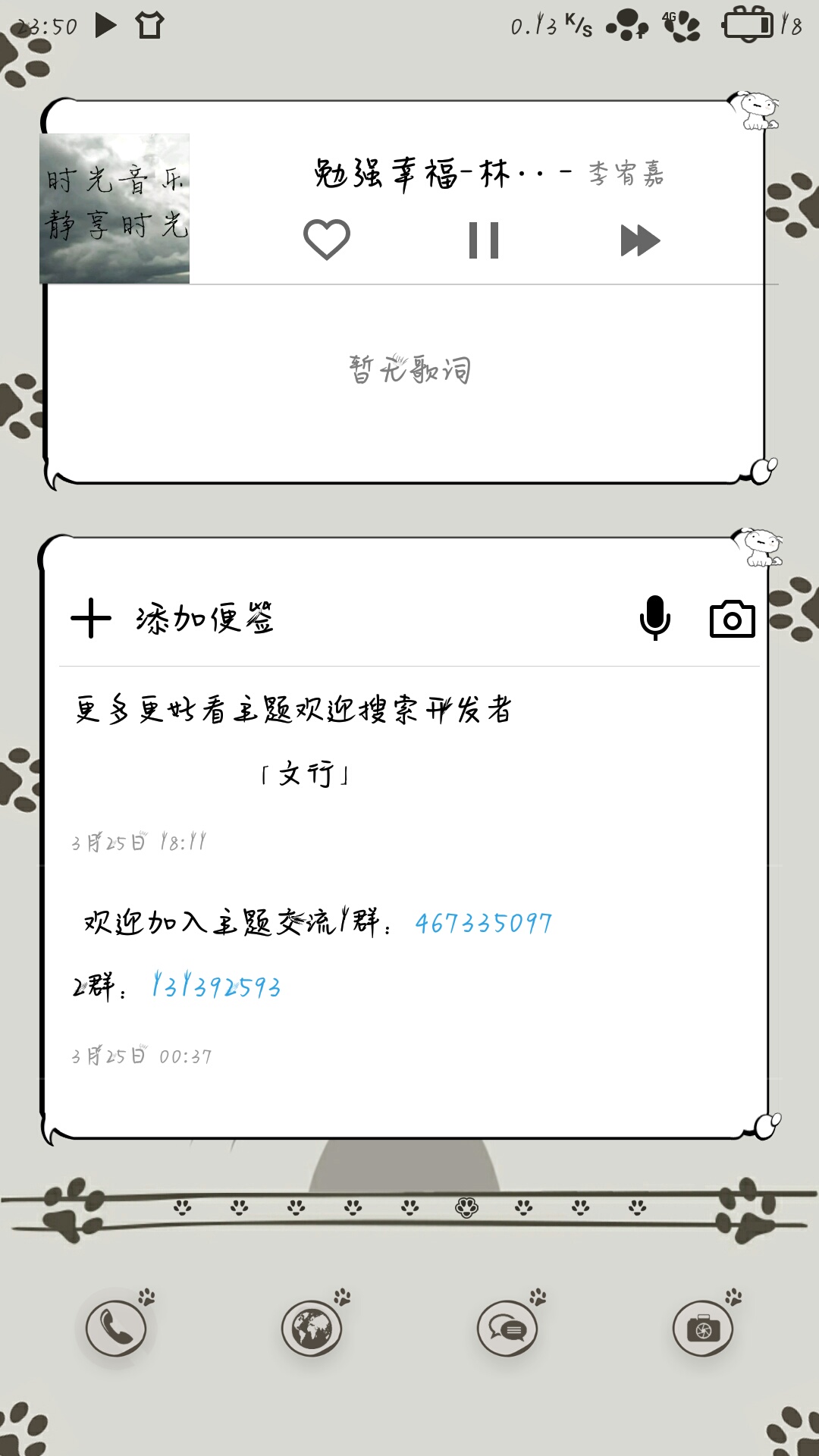Screen dimensions: 819x1456
Task: Open the Phone dialer app
Action: click(x=116, y=1329)
